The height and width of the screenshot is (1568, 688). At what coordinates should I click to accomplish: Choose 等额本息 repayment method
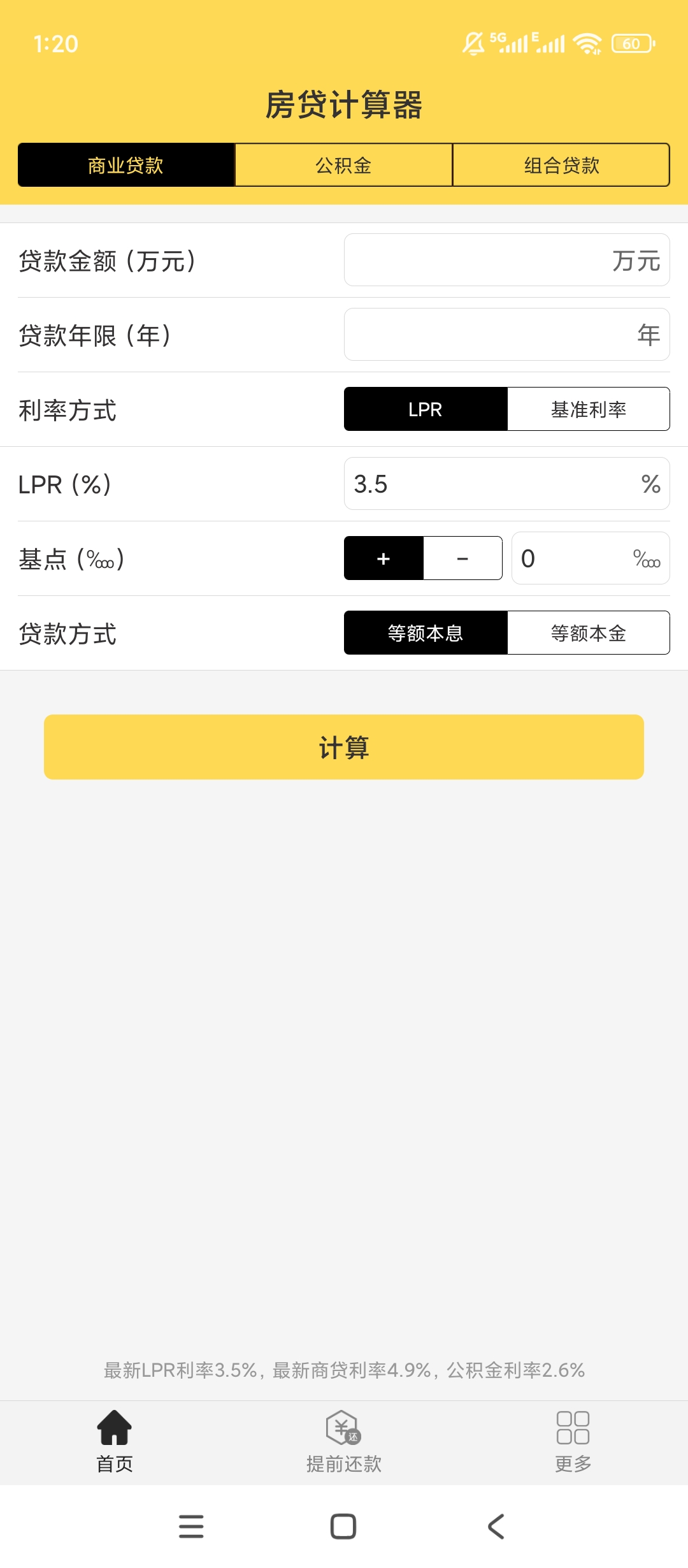[x=426, y=633]
